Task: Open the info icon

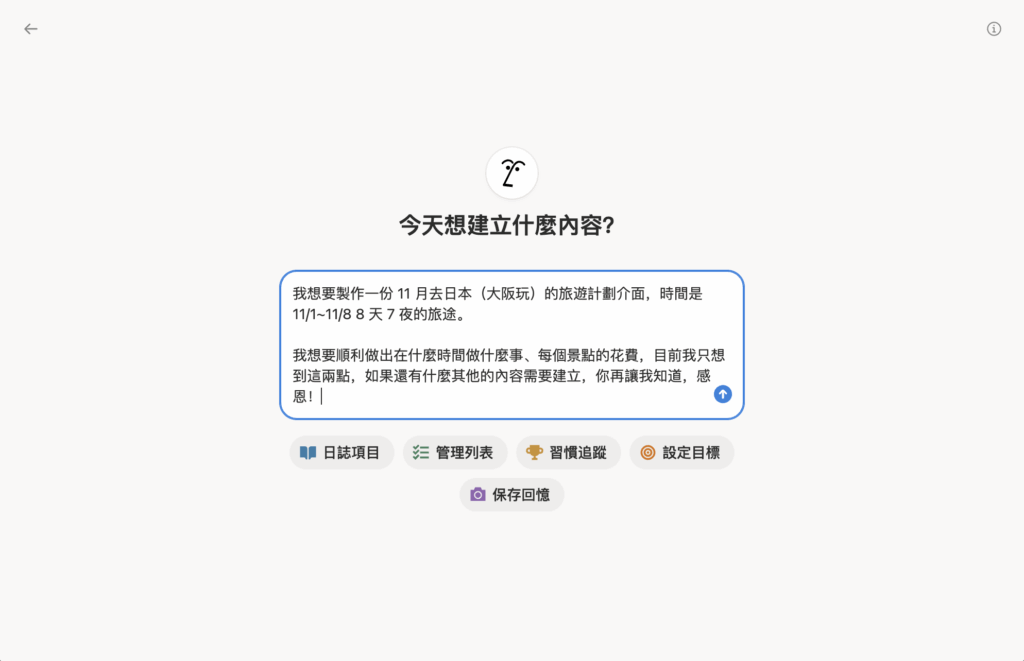Action: [x=993, y=29]
